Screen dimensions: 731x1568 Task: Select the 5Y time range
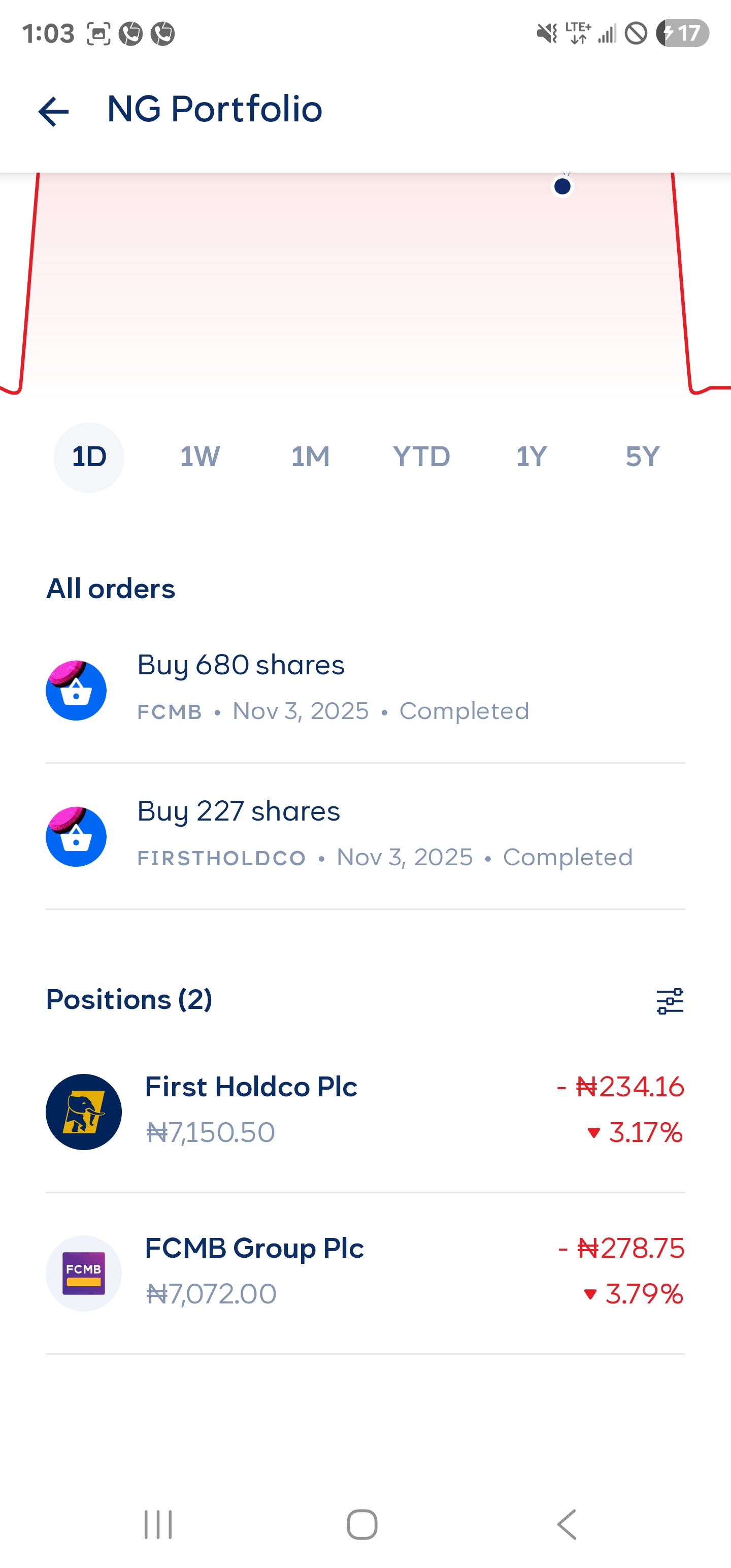coord(643,456)
